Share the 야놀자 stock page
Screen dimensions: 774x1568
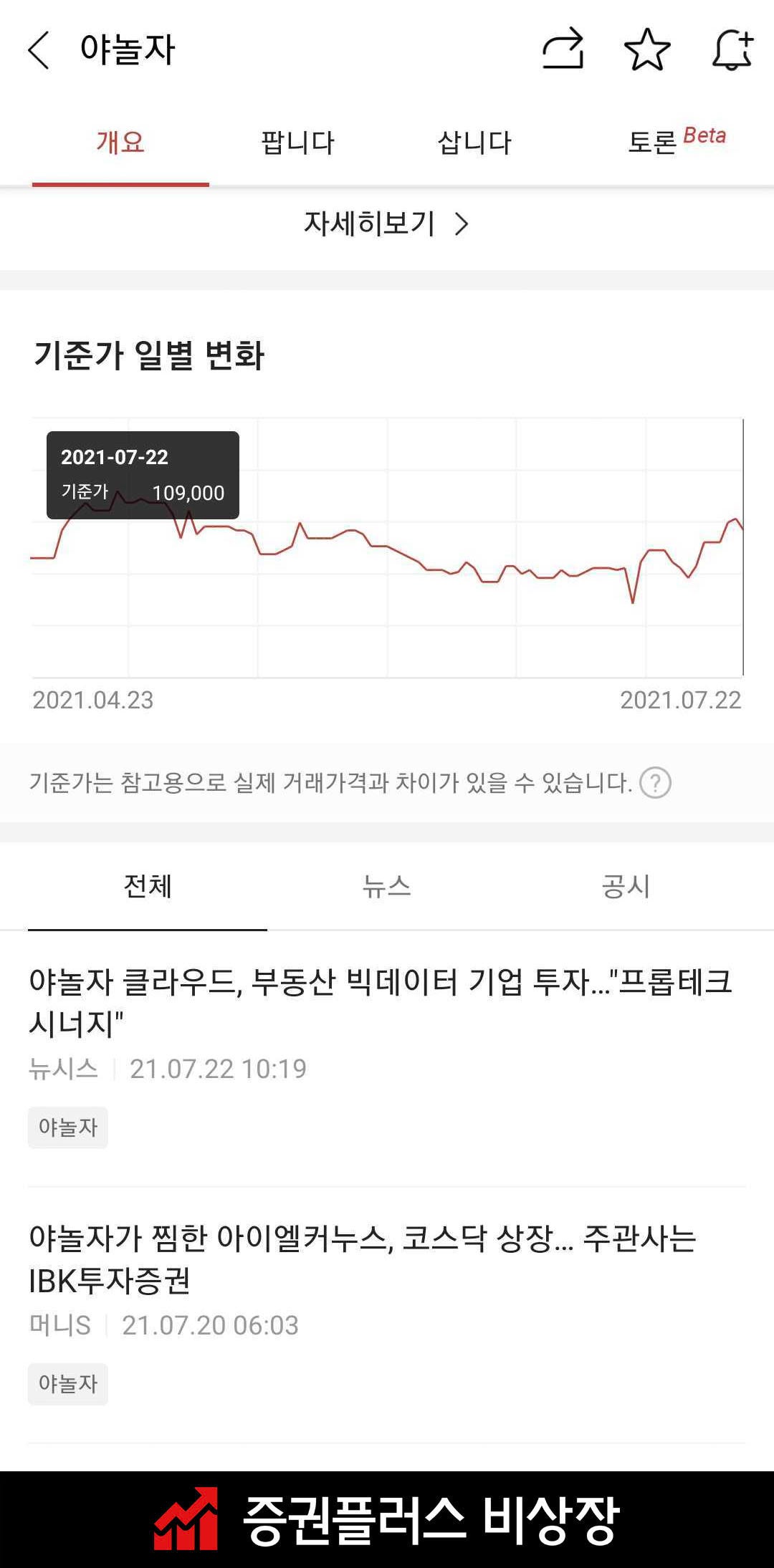[563, 49]
